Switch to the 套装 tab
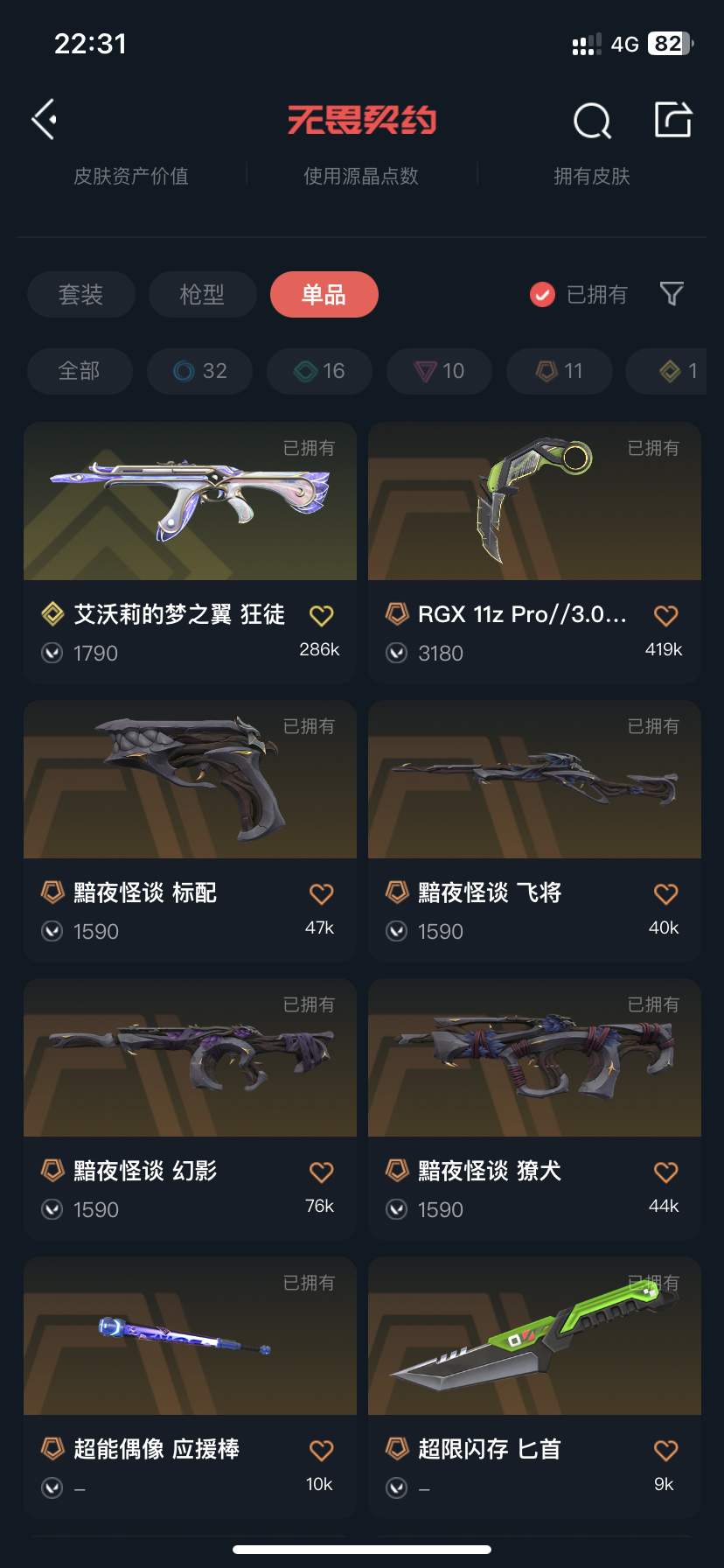 click(80, 295)
